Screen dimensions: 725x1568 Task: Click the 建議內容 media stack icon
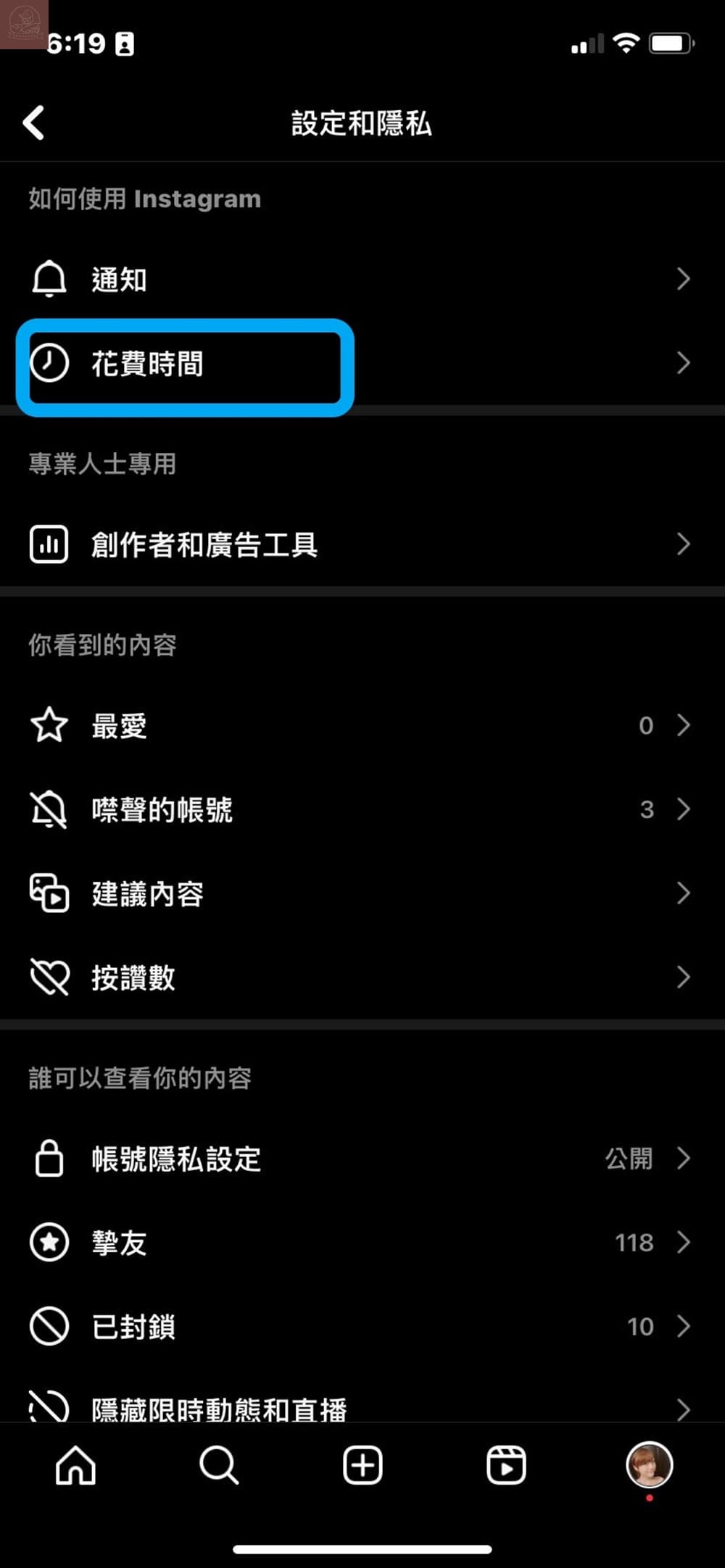(48, 893)
